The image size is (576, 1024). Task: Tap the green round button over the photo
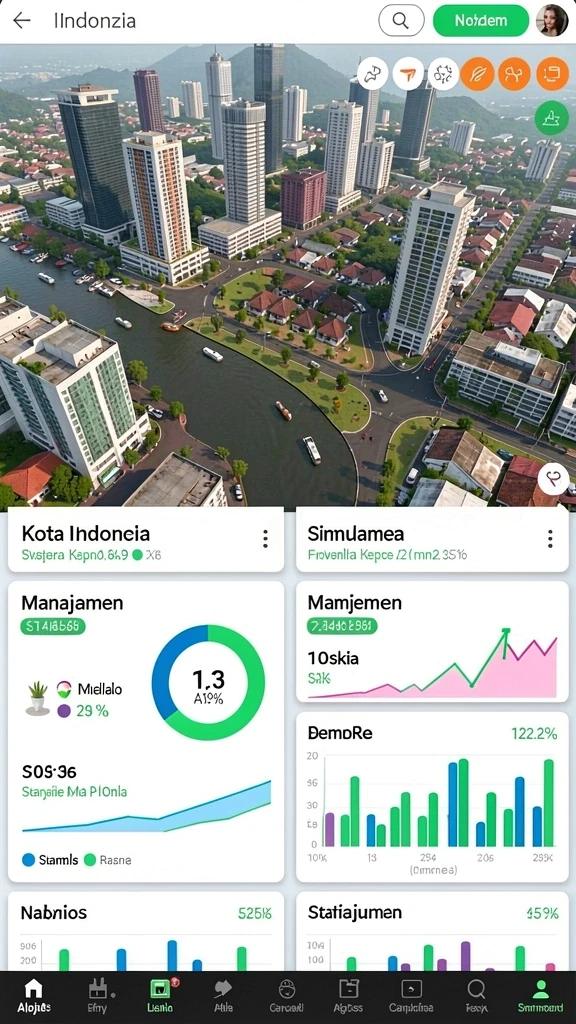pyautogui.click(x=551, y=118)
